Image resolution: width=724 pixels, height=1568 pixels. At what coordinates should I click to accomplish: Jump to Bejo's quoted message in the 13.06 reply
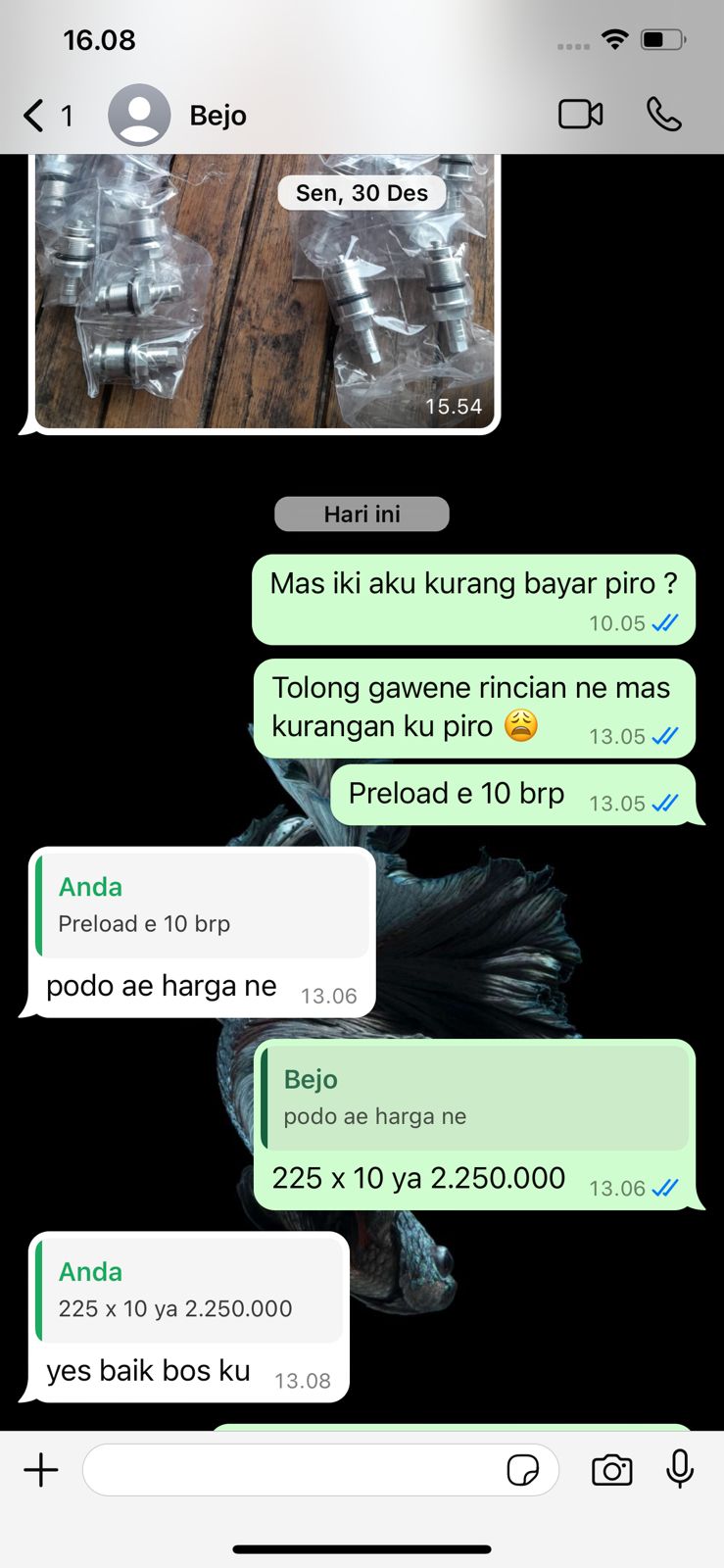coord(476,1098)
